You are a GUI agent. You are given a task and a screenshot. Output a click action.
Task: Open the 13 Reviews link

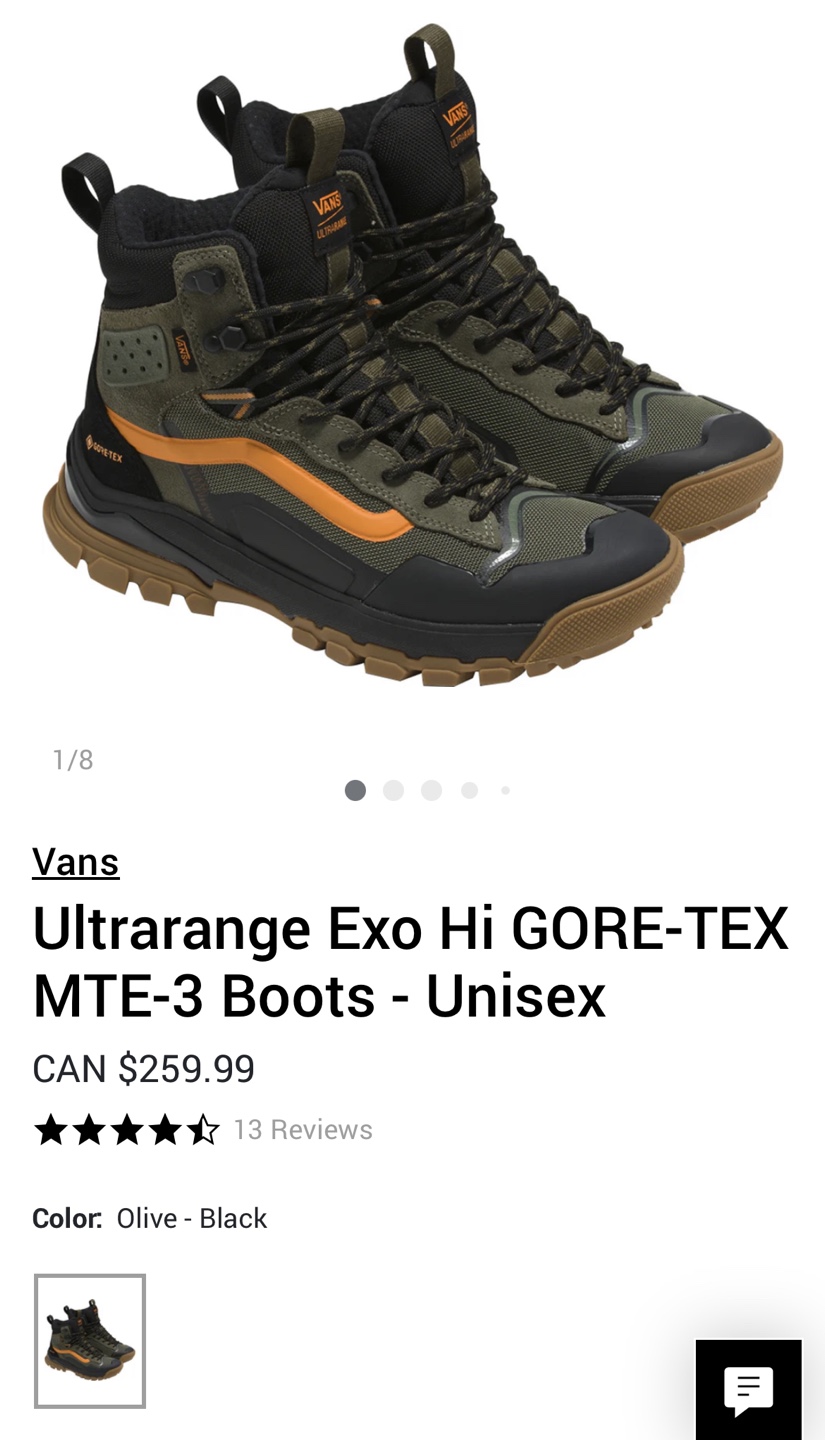pos(301,1129)
